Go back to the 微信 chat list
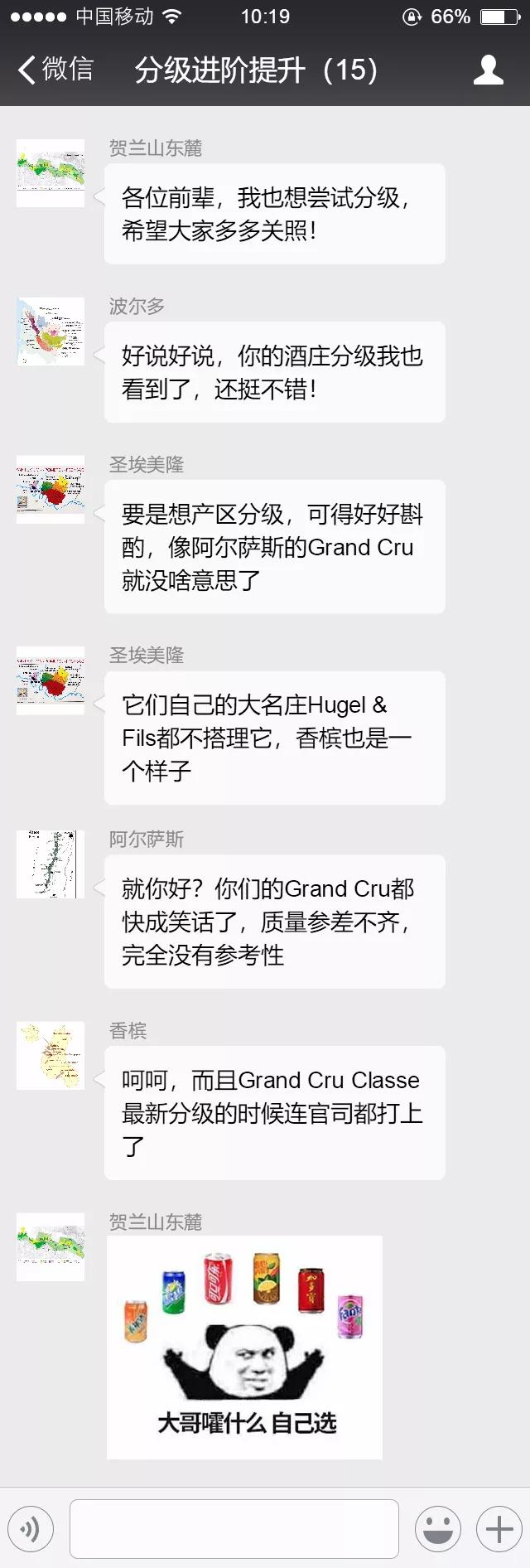Image resolution: width=530 pixels, height=1568 pixels. tap(55, 70)
